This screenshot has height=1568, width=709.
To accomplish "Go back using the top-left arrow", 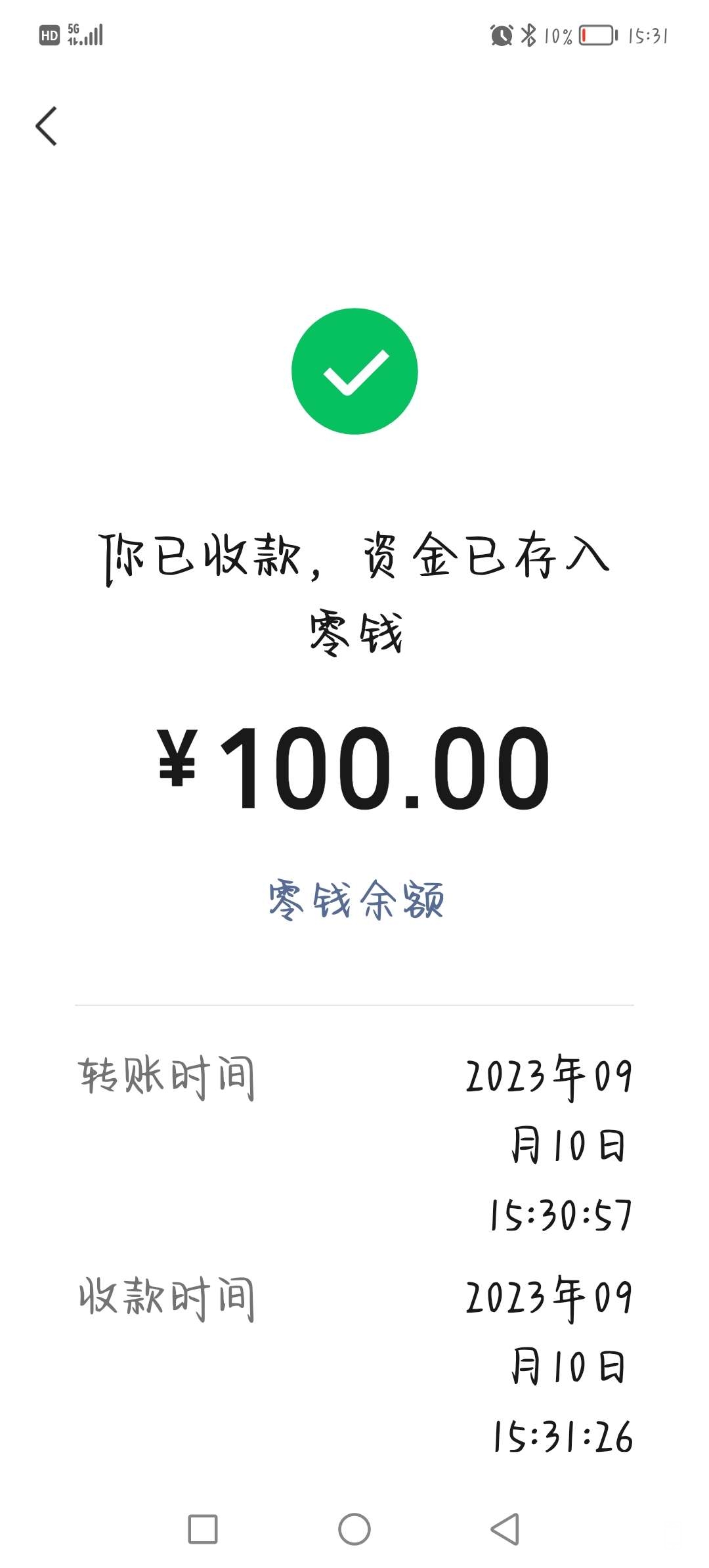I will [47, 126].
